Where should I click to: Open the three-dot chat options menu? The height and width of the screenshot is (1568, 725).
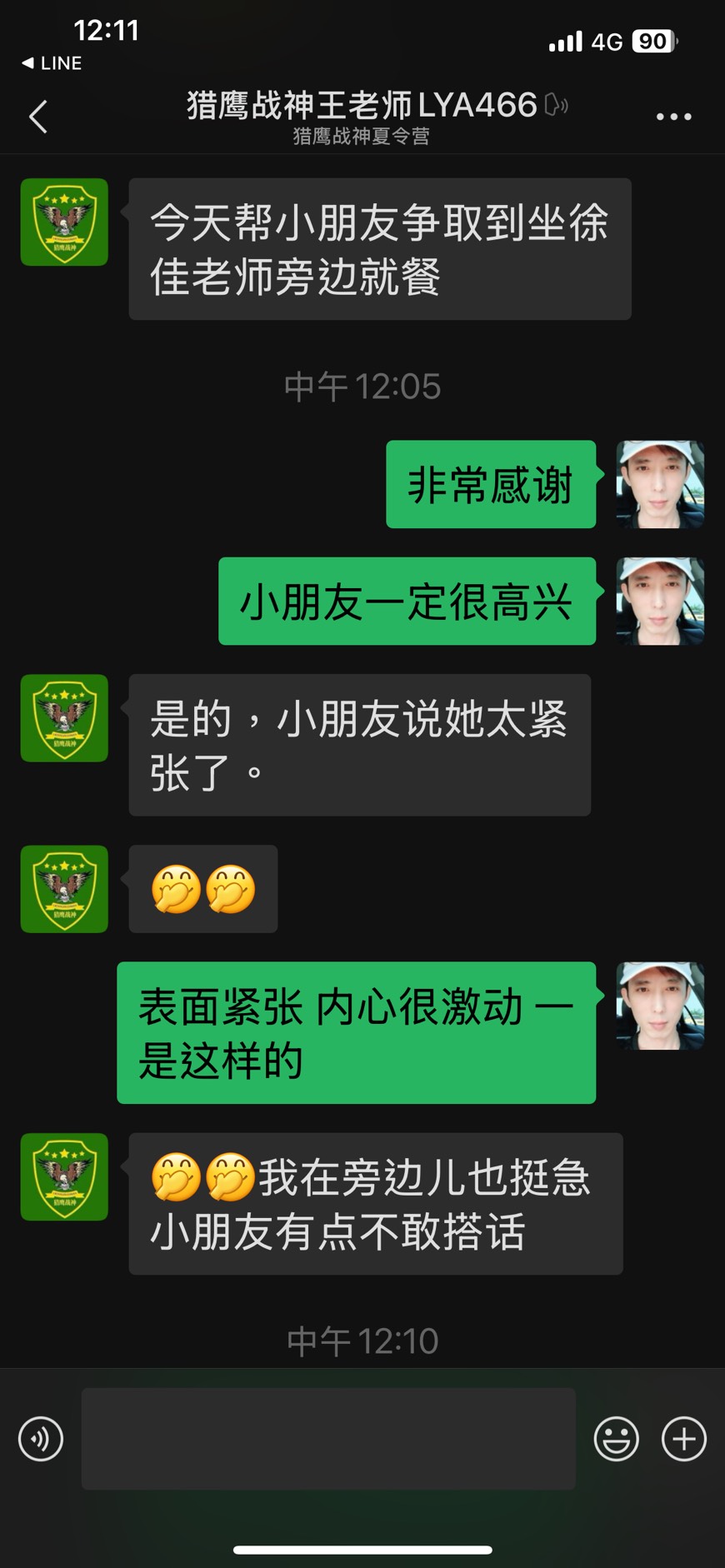tap(673, 117)
